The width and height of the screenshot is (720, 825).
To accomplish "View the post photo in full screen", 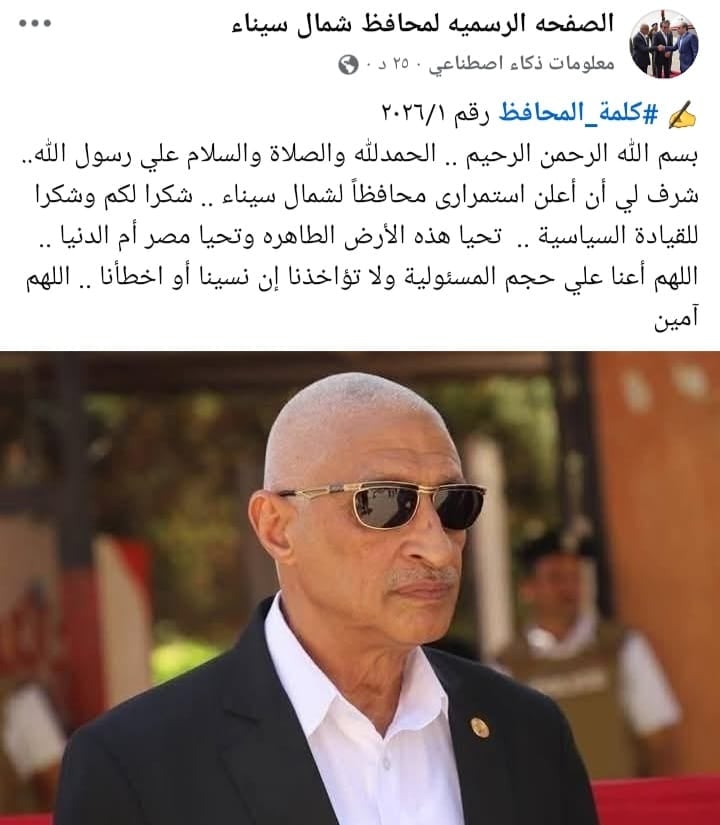I will click(360, 588).
